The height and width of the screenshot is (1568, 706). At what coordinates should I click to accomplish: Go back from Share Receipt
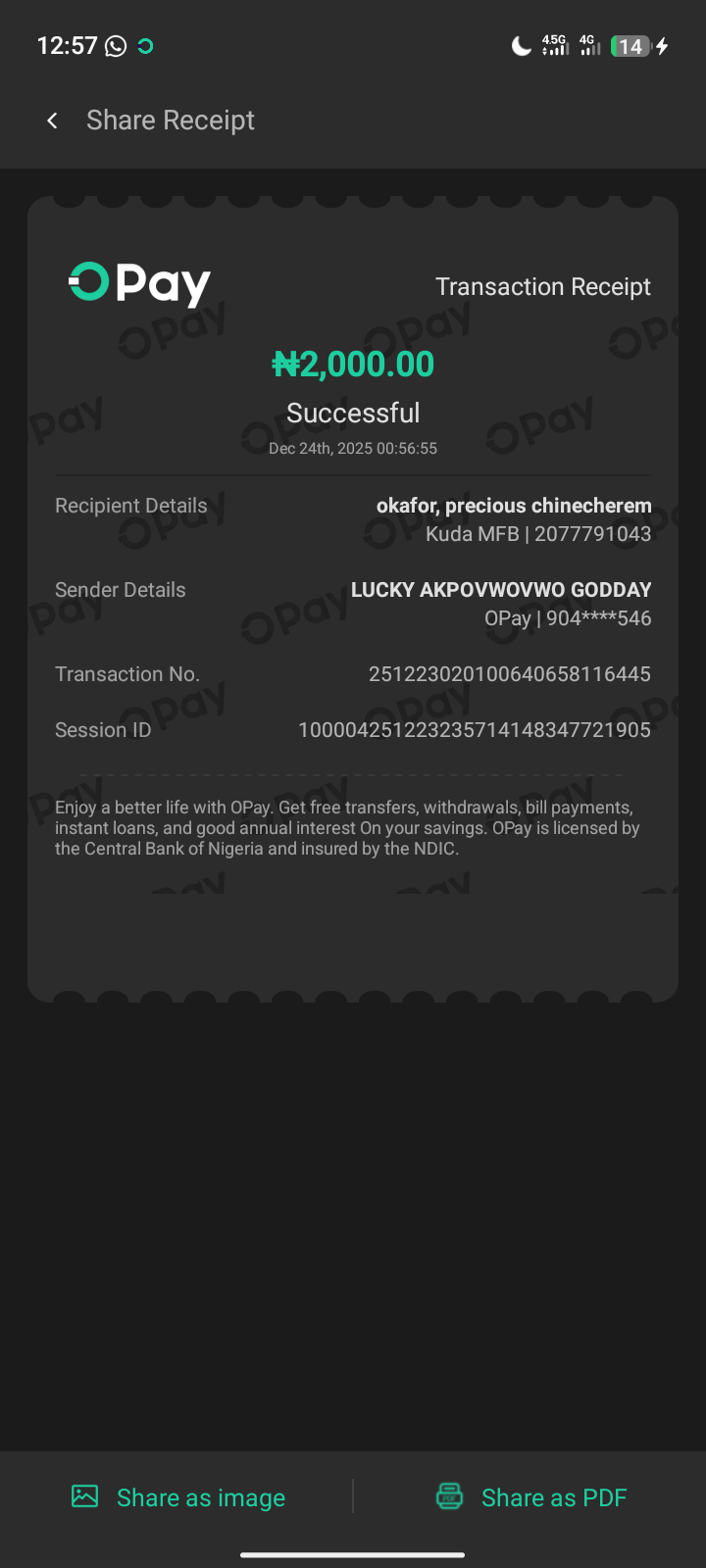coord(53,121)
